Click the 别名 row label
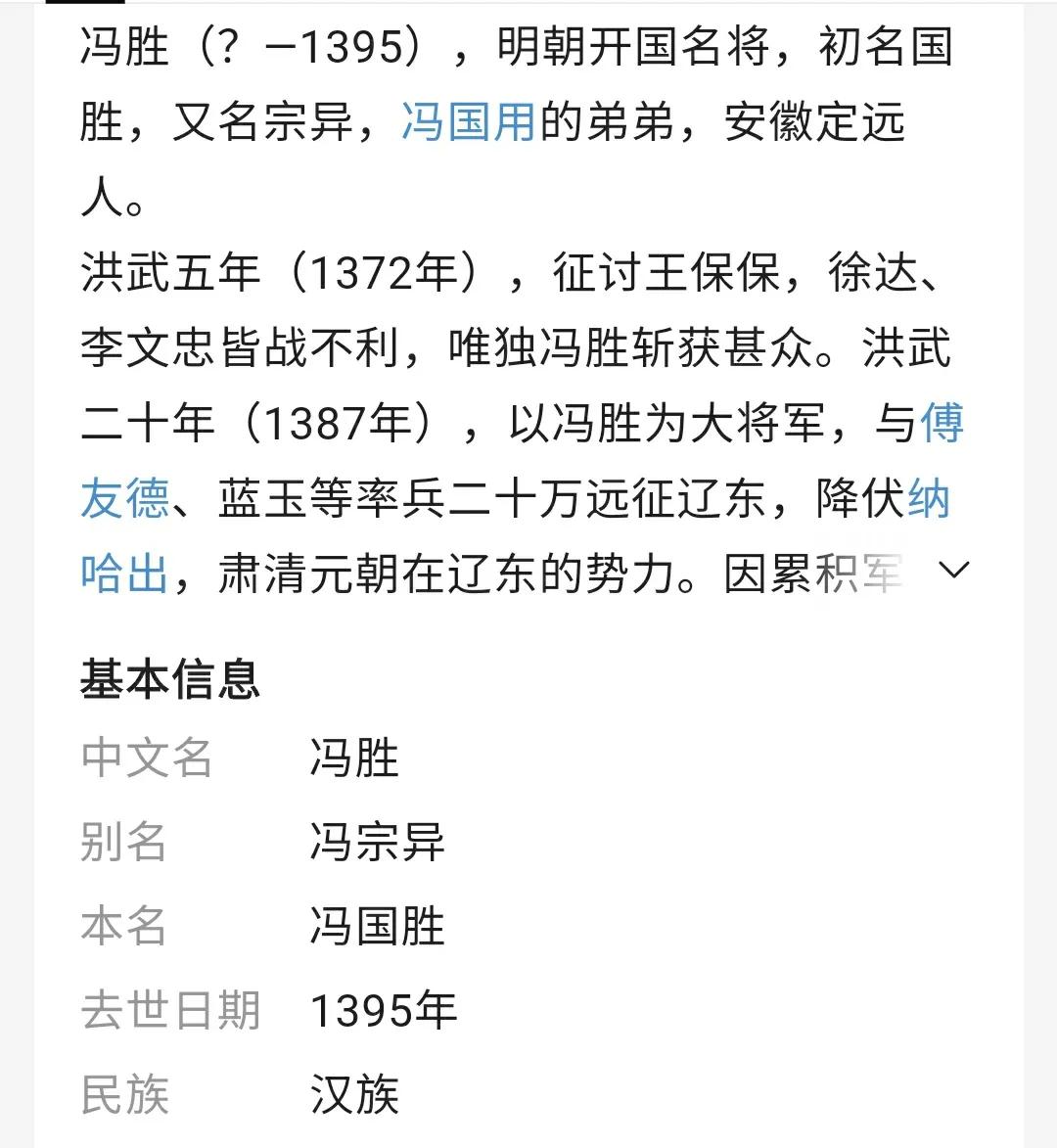1057x1148 pixels. point(121,844)
